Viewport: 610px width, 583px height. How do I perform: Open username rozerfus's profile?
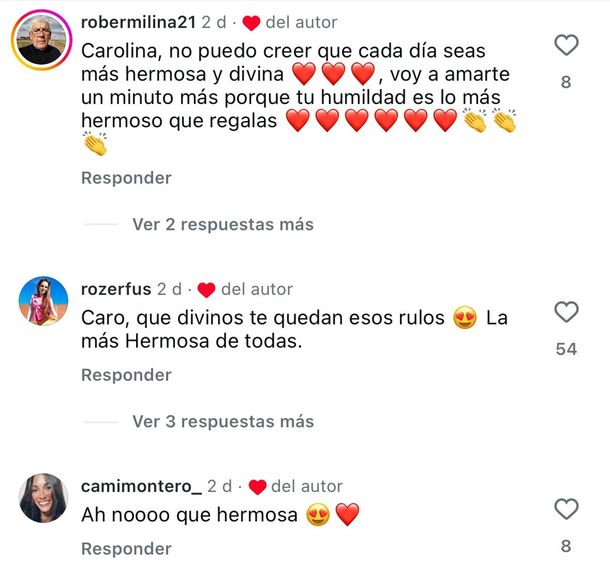point(116,289)
